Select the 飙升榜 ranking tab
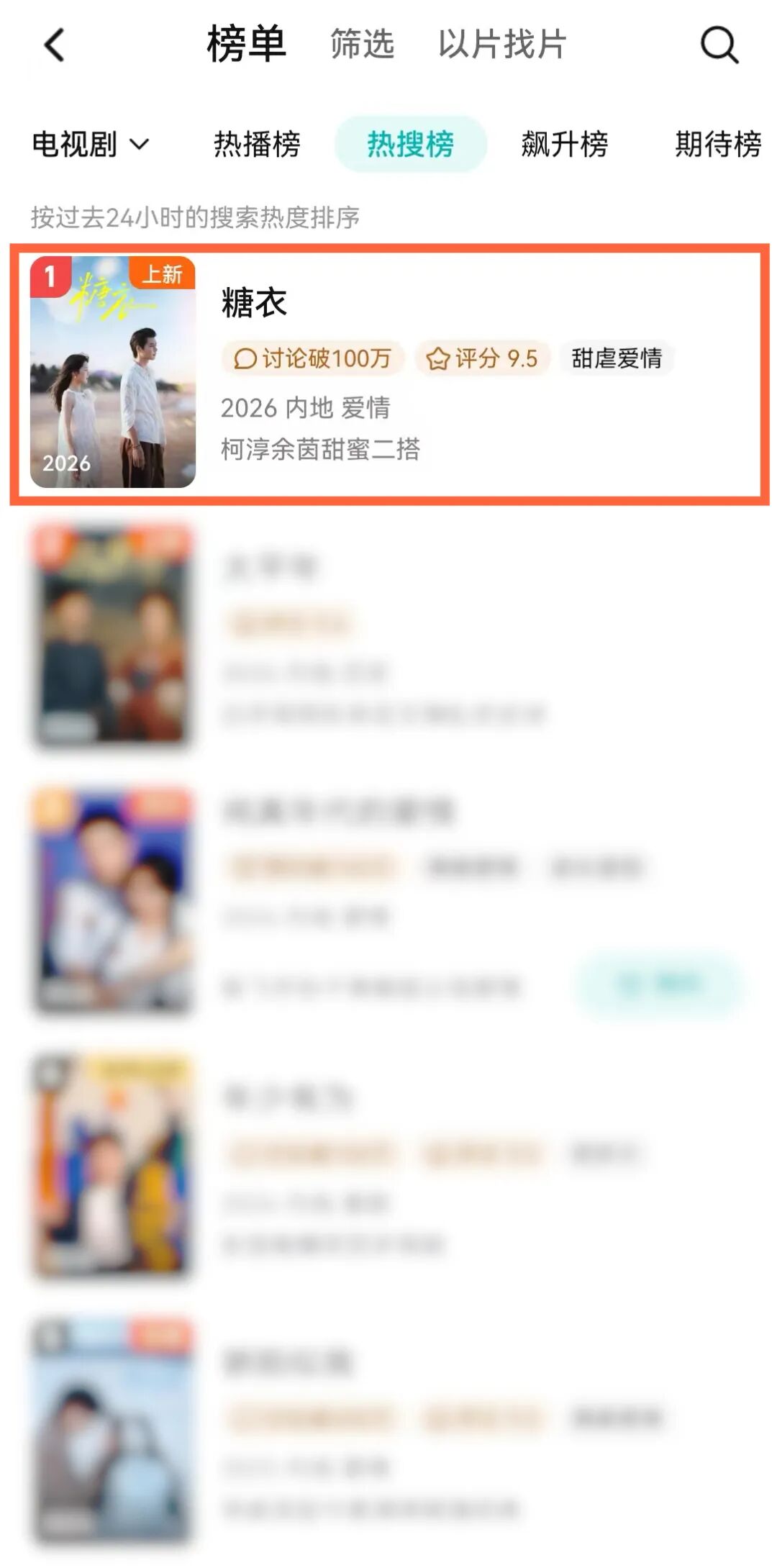Image resolution: width=777 pixels, height=1568 pixels. [x=565, y=145]
